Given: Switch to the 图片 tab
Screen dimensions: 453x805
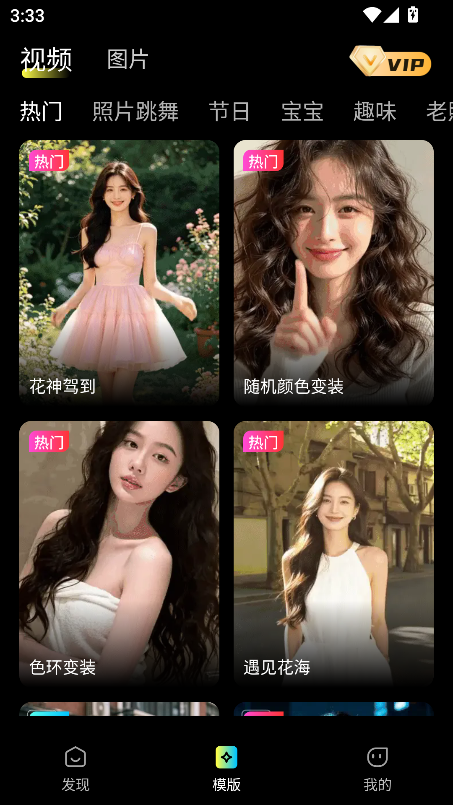Looking at the screenshot, I should pyautogui.click(x=127, y=60).
